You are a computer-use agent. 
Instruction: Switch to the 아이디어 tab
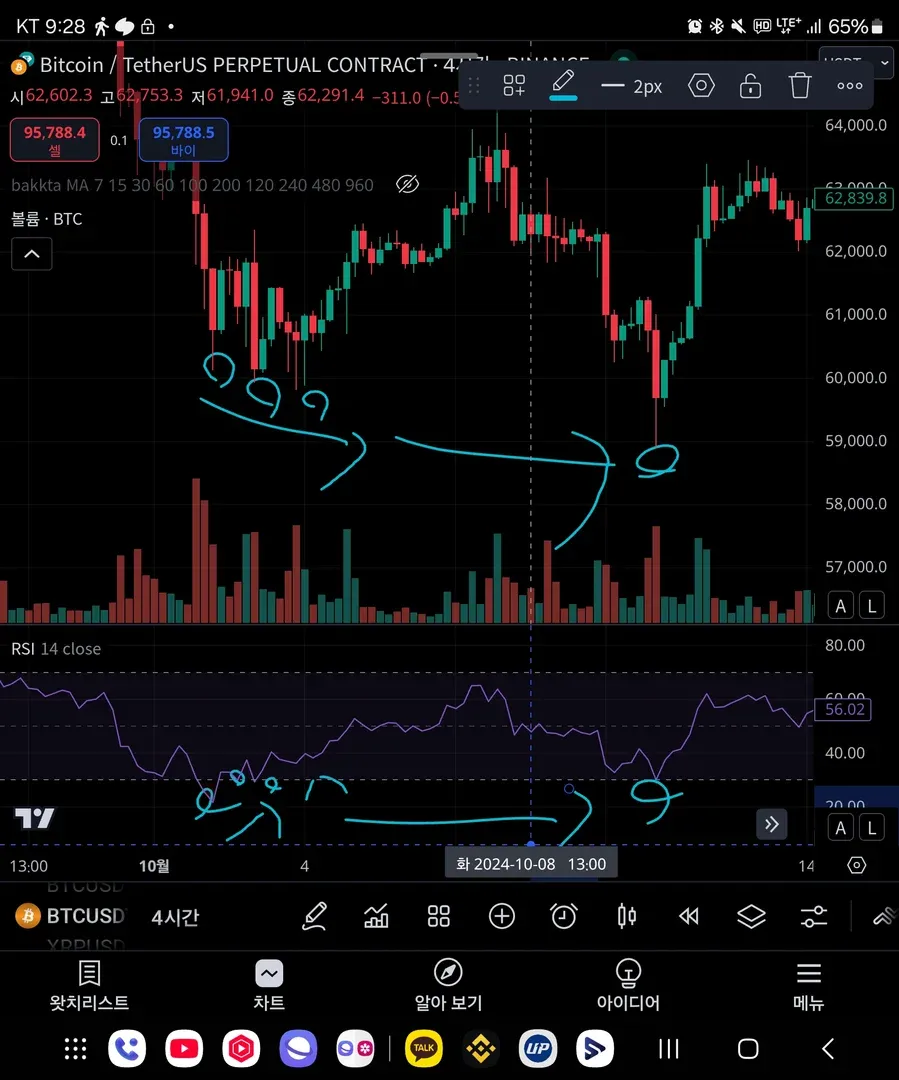tap(628, 985)
